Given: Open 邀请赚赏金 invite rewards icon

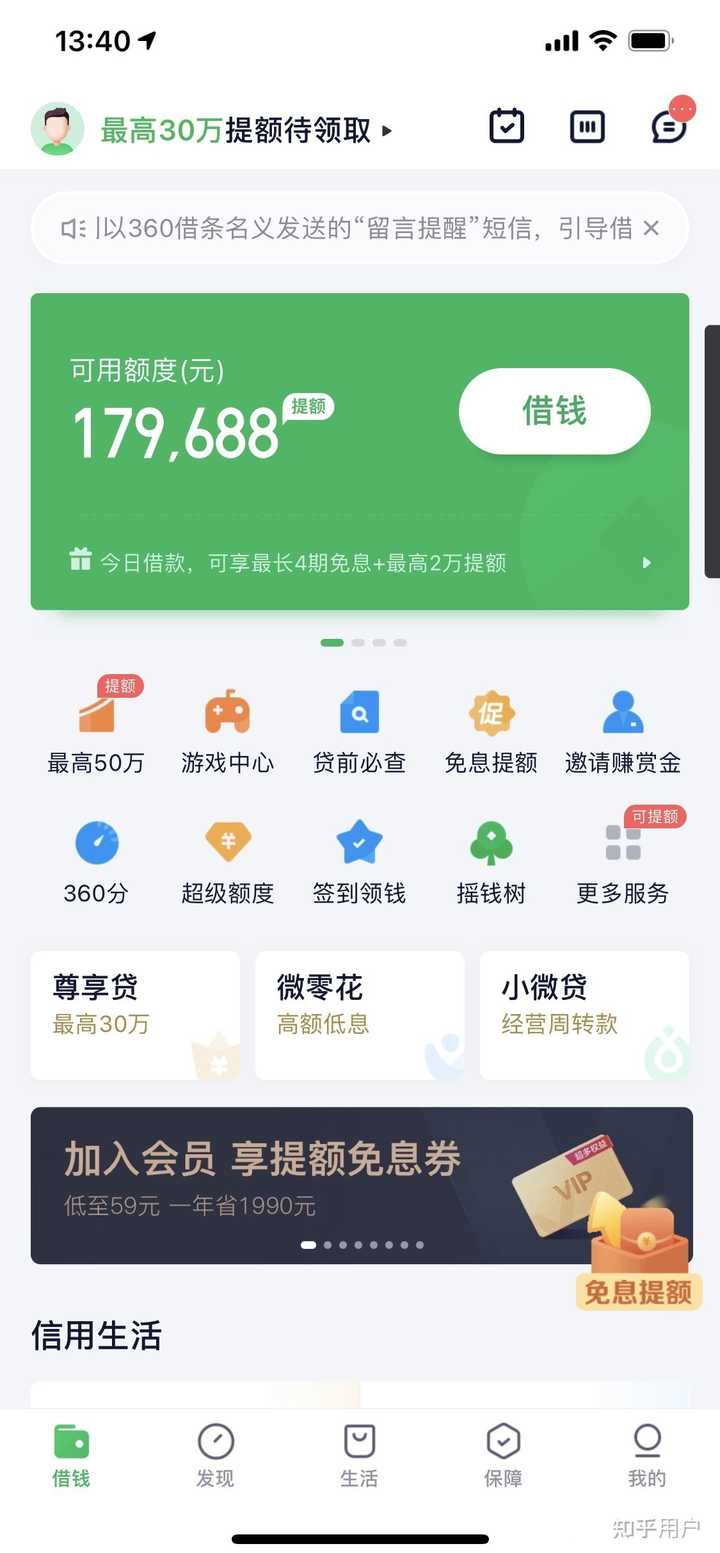Looking at the screenshot, I should pos(622,728).
